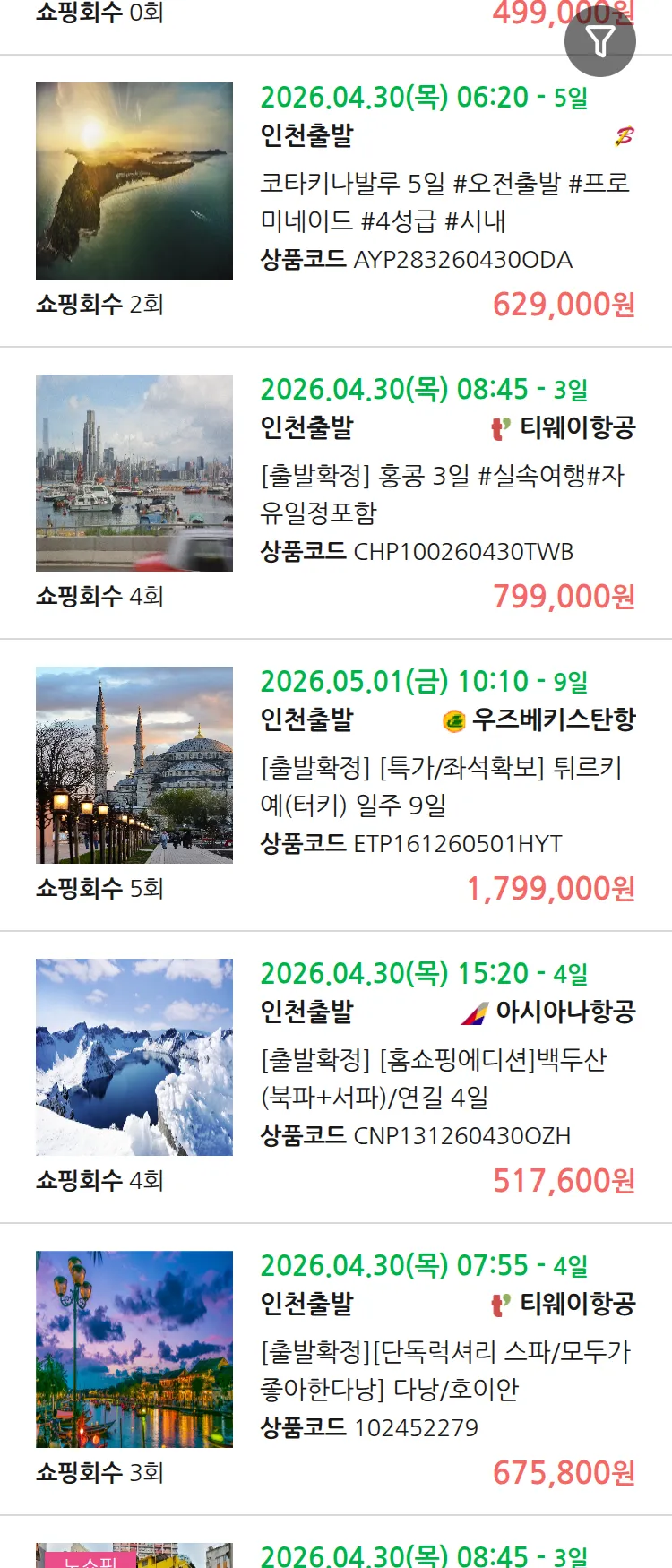
Task: View the Hong Kong 3-day tour
Action: coord(443,494)
